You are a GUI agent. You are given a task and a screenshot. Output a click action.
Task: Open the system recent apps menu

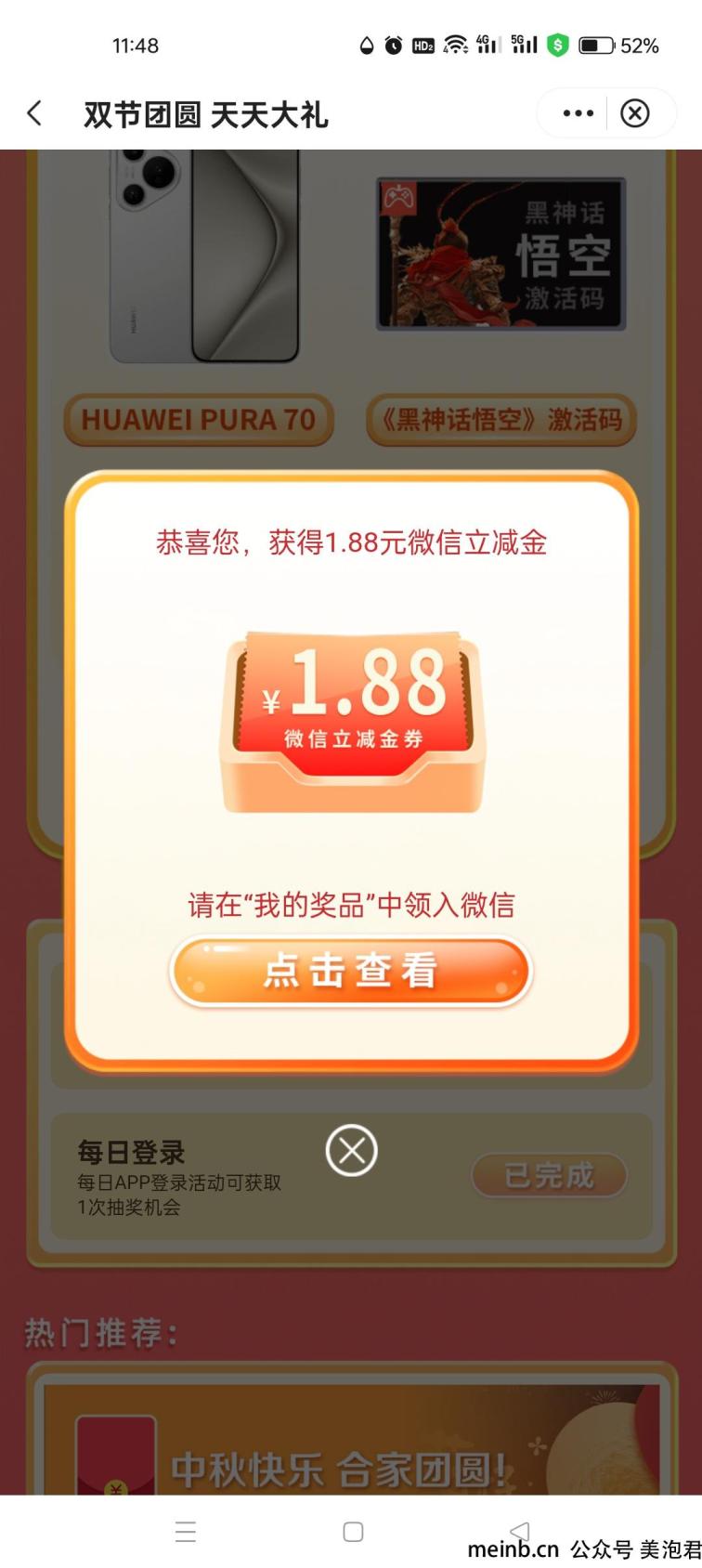(x=186, y=1532)
